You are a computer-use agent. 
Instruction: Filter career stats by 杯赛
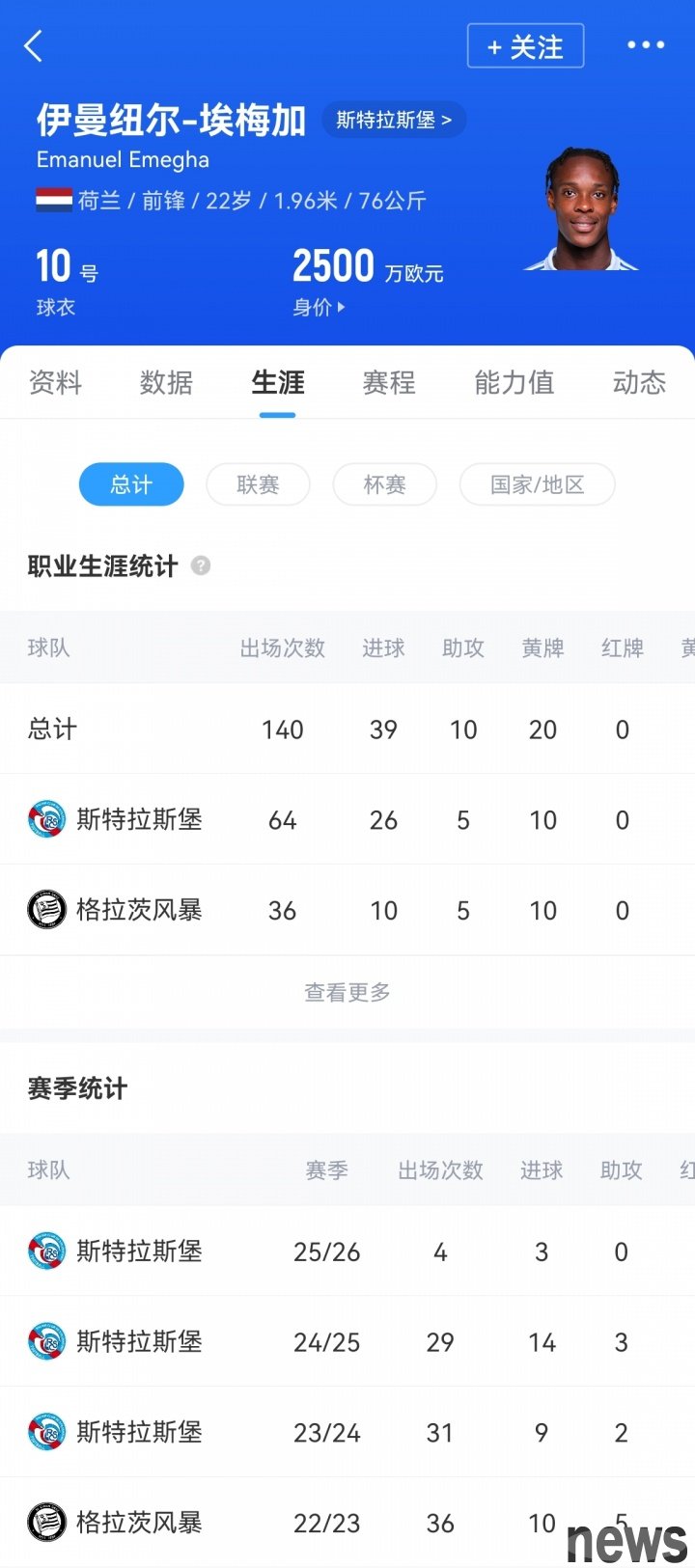pyautogui.click(x=384, y=484)
